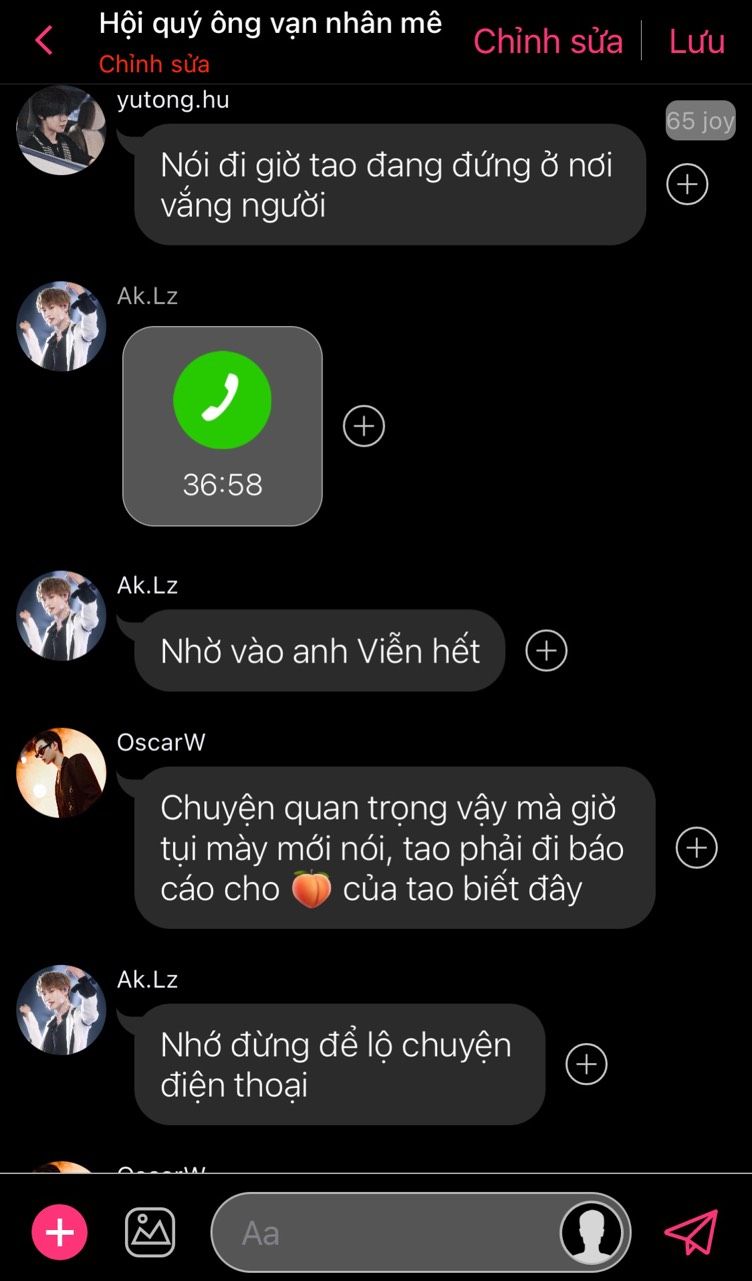
Task: Open the 36:58 call message
Action: click(222, 426)
